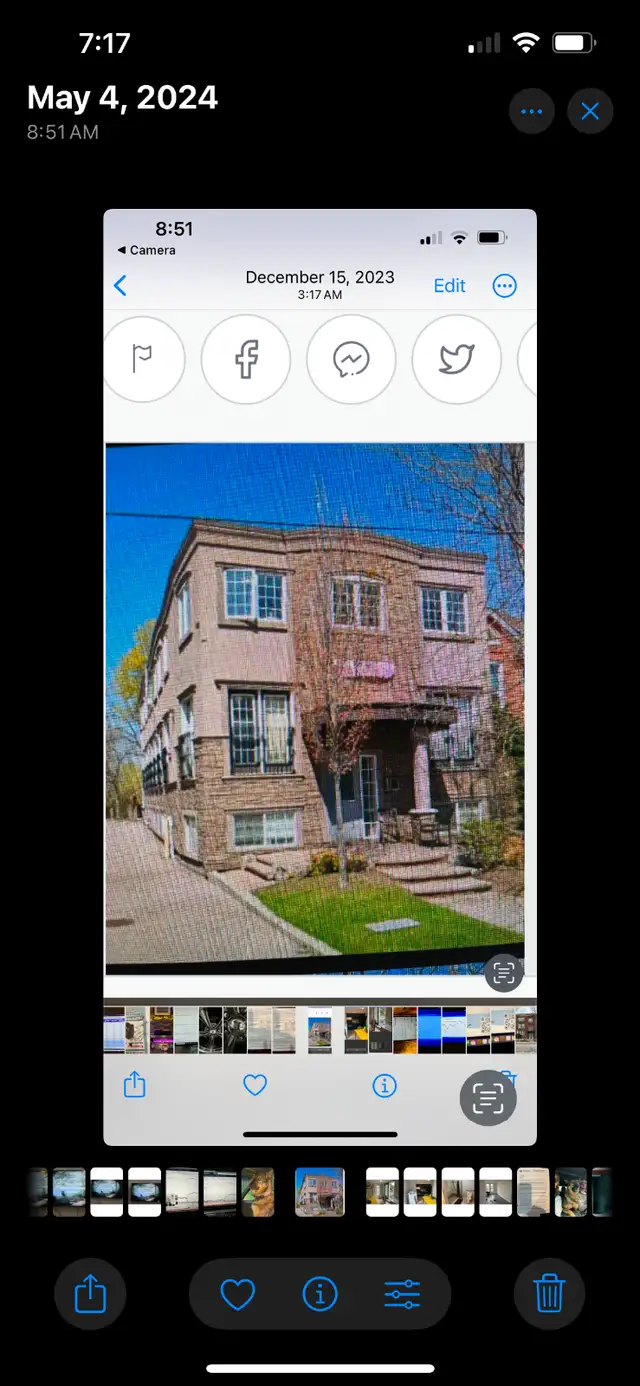Open the edit adjustments sliders
Screen dimensions: 640x1386
coord(402,1294)
